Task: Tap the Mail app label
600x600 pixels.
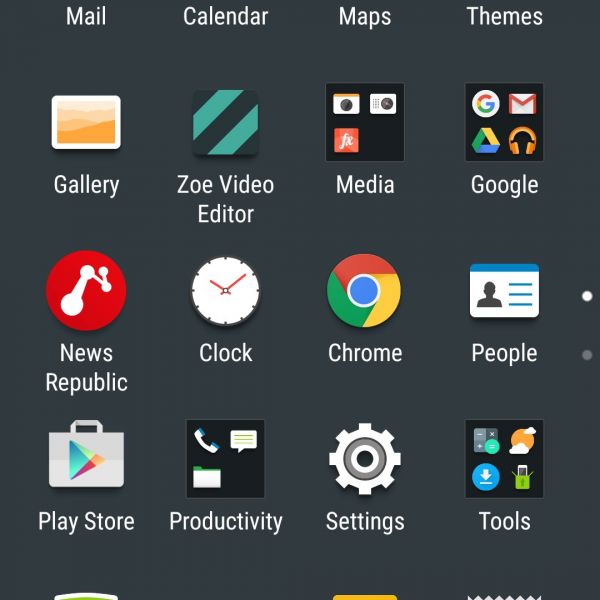Action: click(x=86, y=16)
